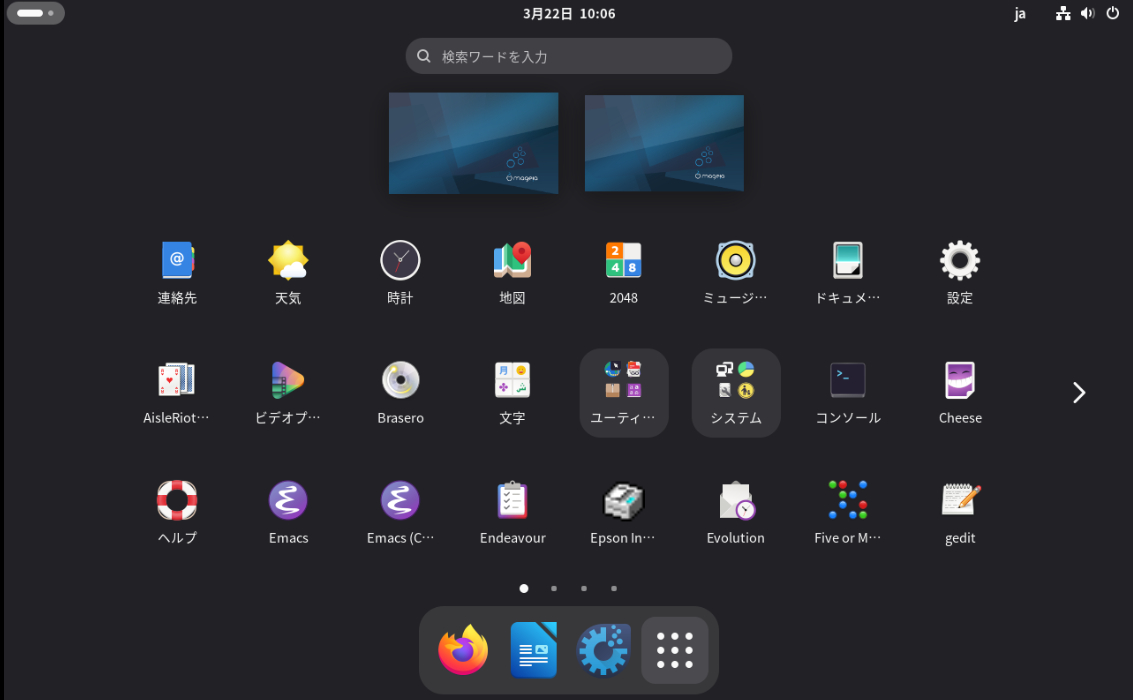Expand the システム app folder
The height and width of the screenshot is (700, 1133).
point(736,392)
